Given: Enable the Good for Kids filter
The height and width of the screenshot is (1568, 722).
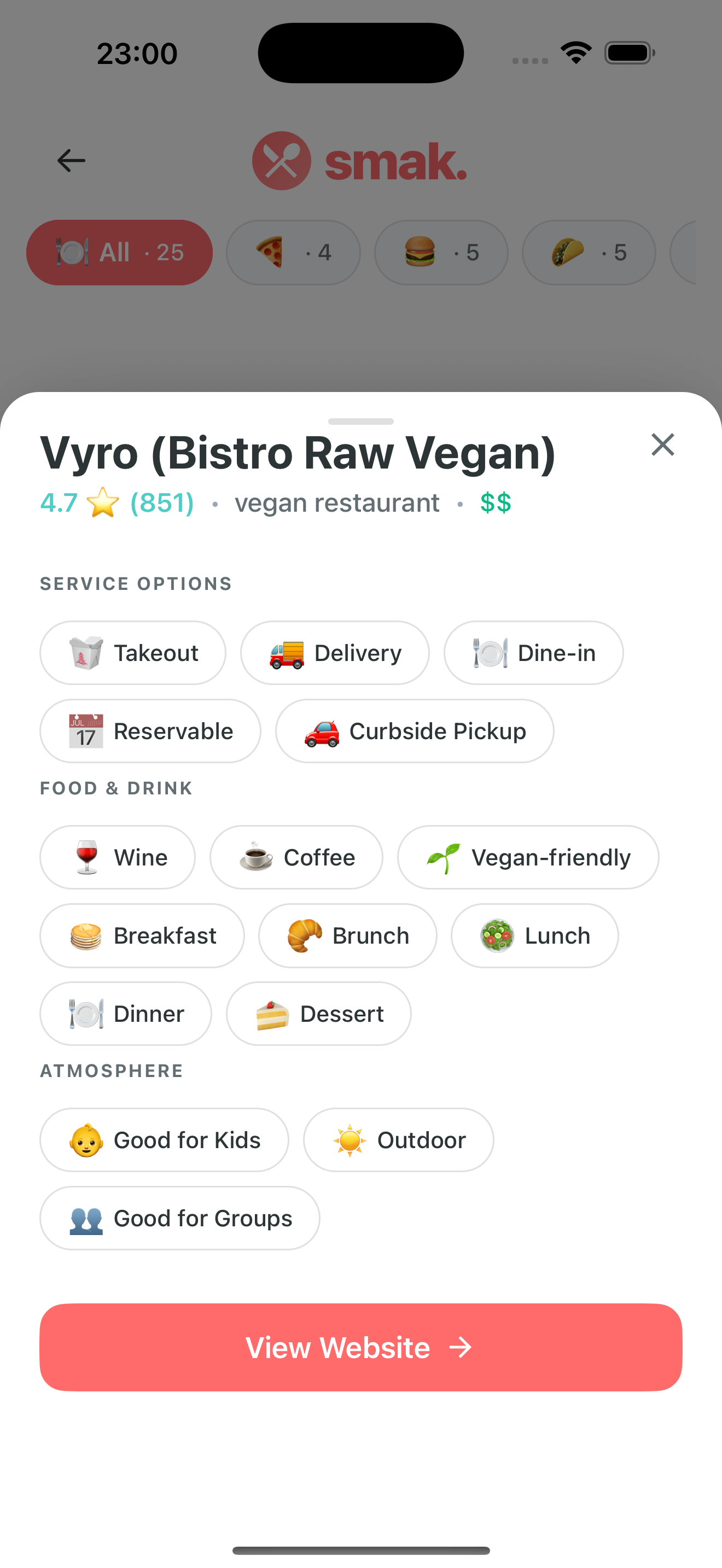Looking at the screenshot, I should (x=165, y=1139).
